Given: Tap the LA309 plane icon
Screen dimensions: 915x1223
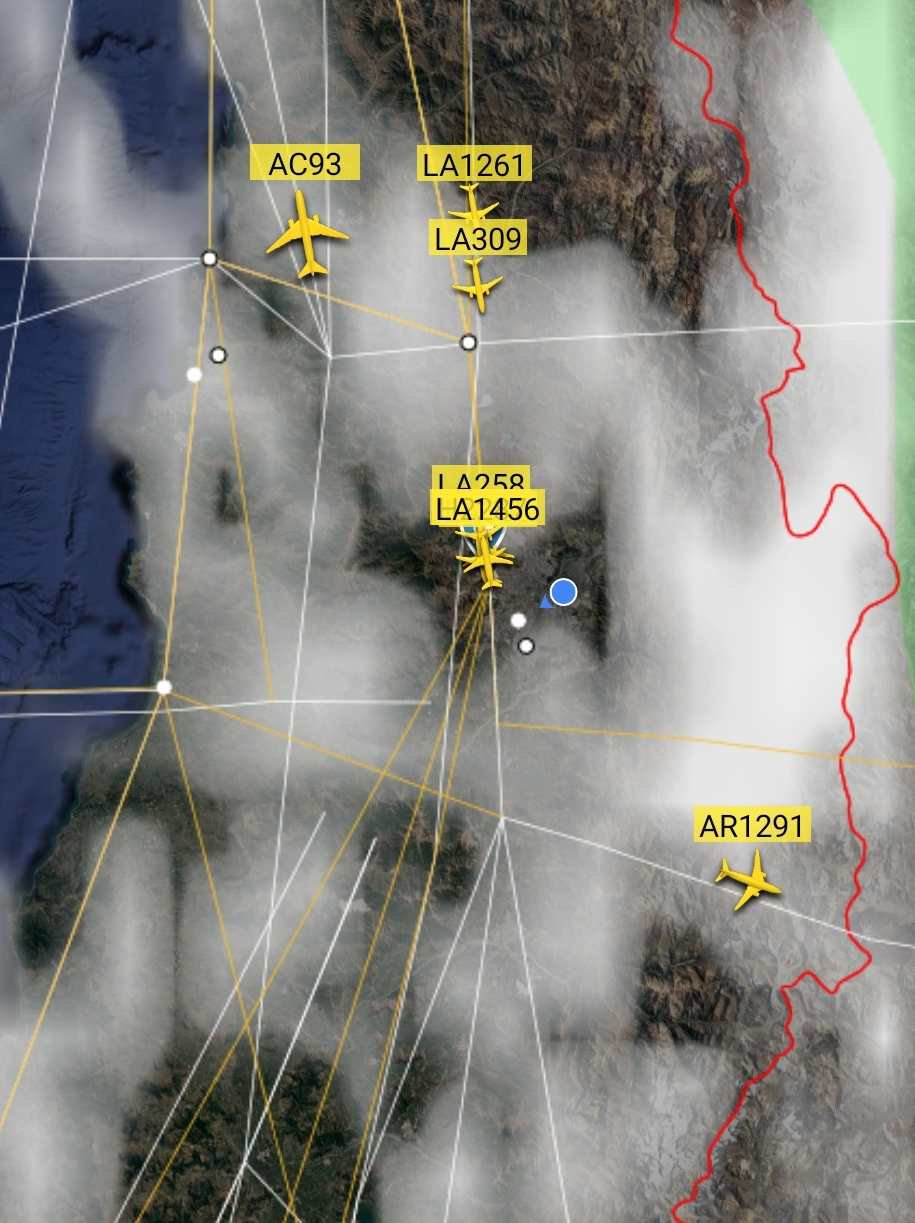Looking at the screenshot, I should (479, 286).
